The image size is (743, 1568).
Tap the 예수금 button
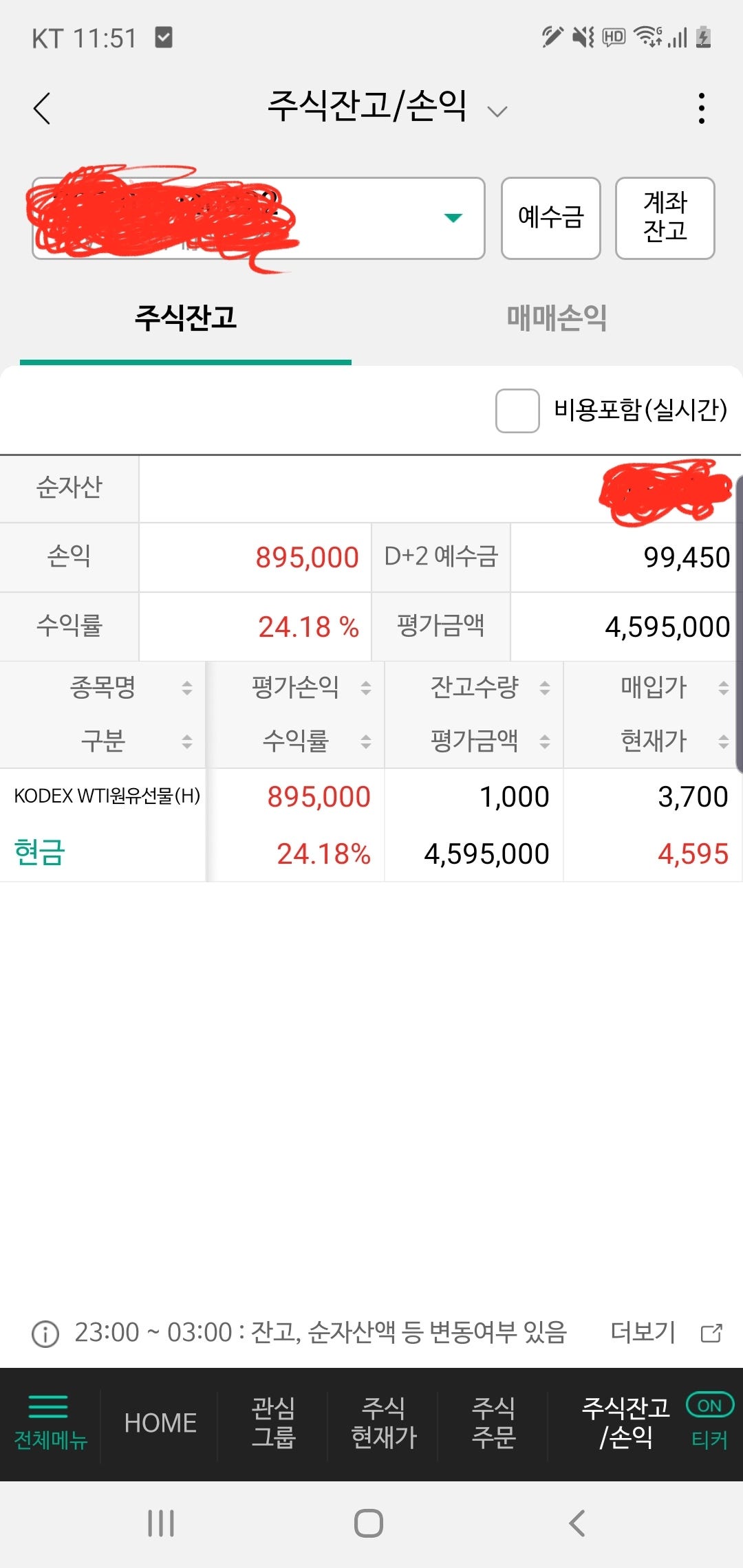tap(551, 218)
